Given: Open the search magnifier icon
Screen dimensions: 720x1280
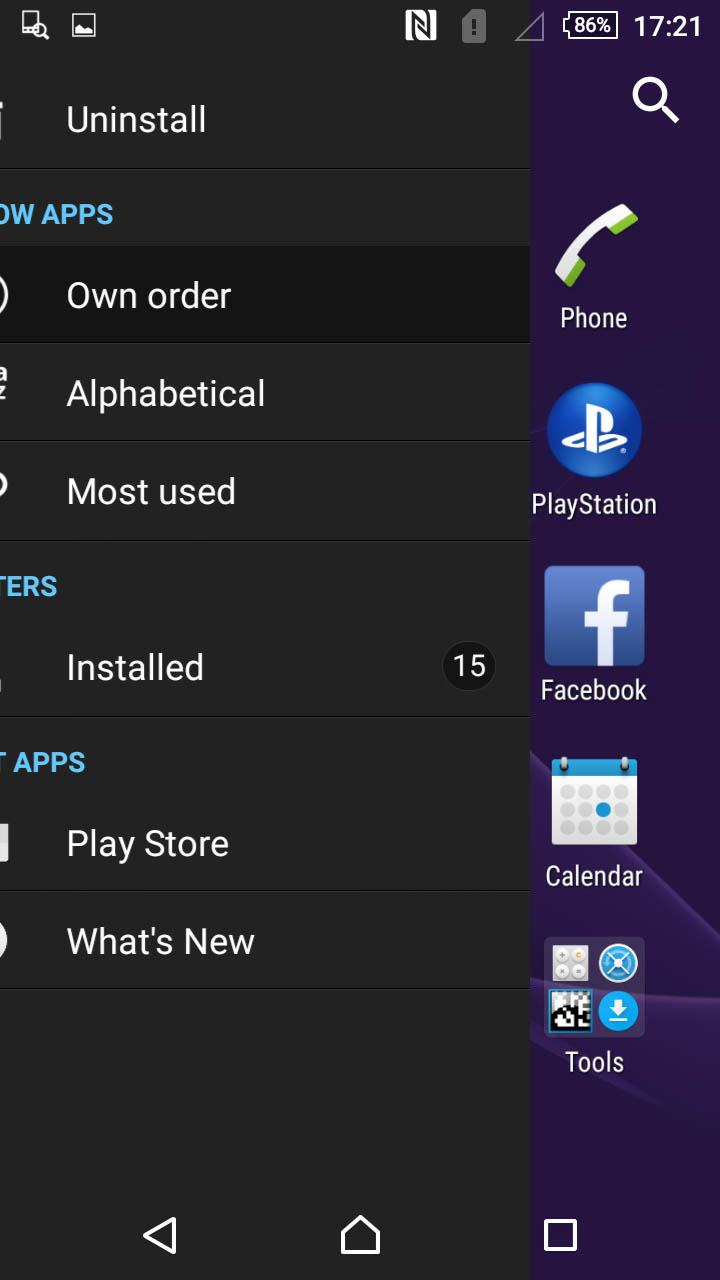Looking at the screenshot, I should (656, 100).
